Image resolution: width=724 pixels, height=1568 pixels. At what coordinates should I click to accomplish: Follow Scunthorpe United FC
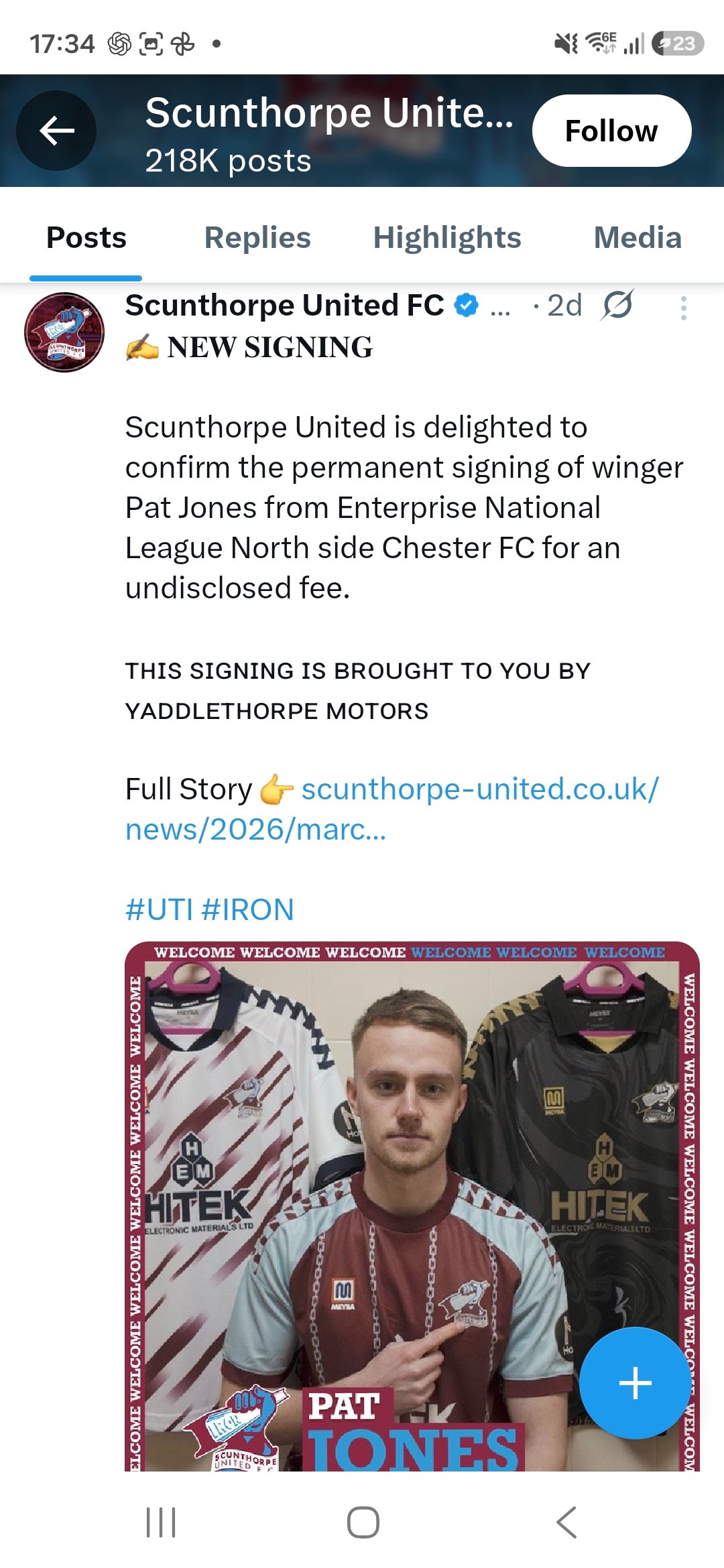click(611, 131)
